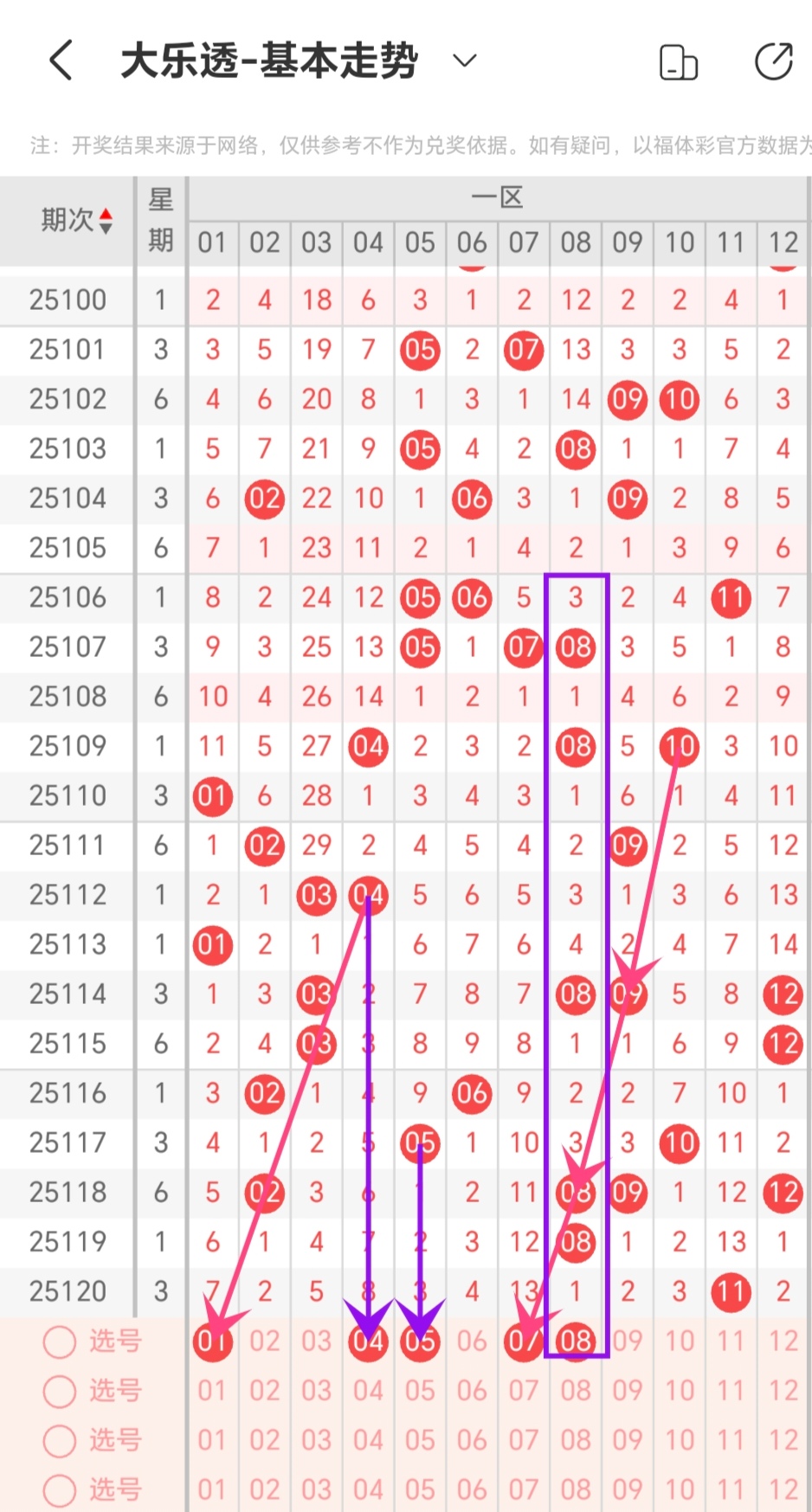
Task: Go back using the top-left arrow
Action: 61,61
